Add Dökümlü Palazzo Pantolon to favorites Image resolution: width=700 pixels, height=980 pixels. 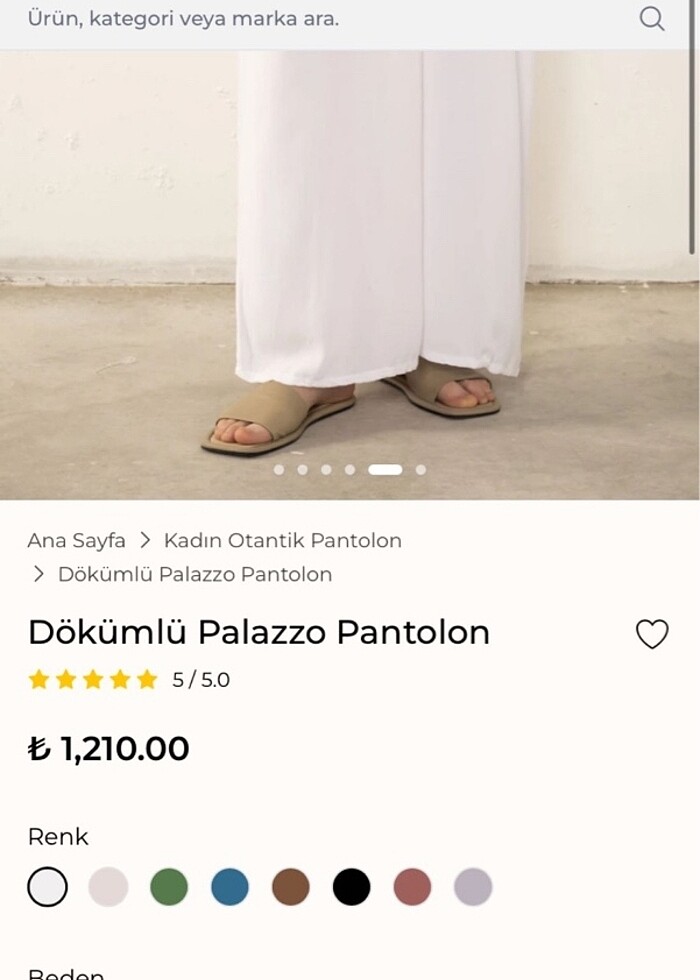(x=652, y=634)
